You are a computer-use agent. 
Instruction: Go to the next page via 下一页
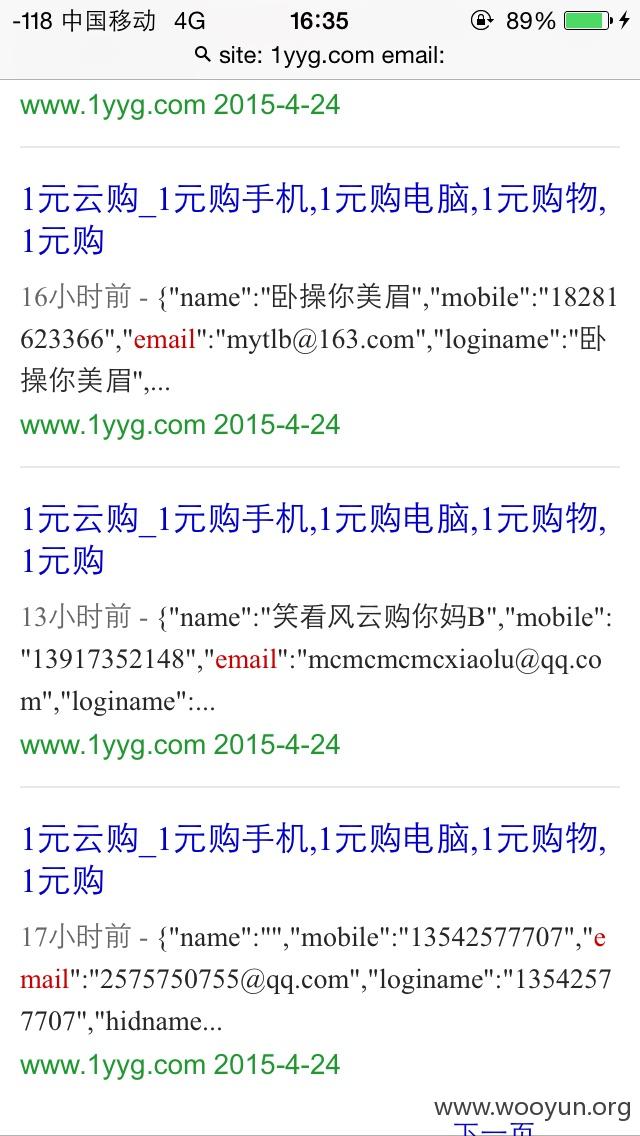[x=492, y=1129]
